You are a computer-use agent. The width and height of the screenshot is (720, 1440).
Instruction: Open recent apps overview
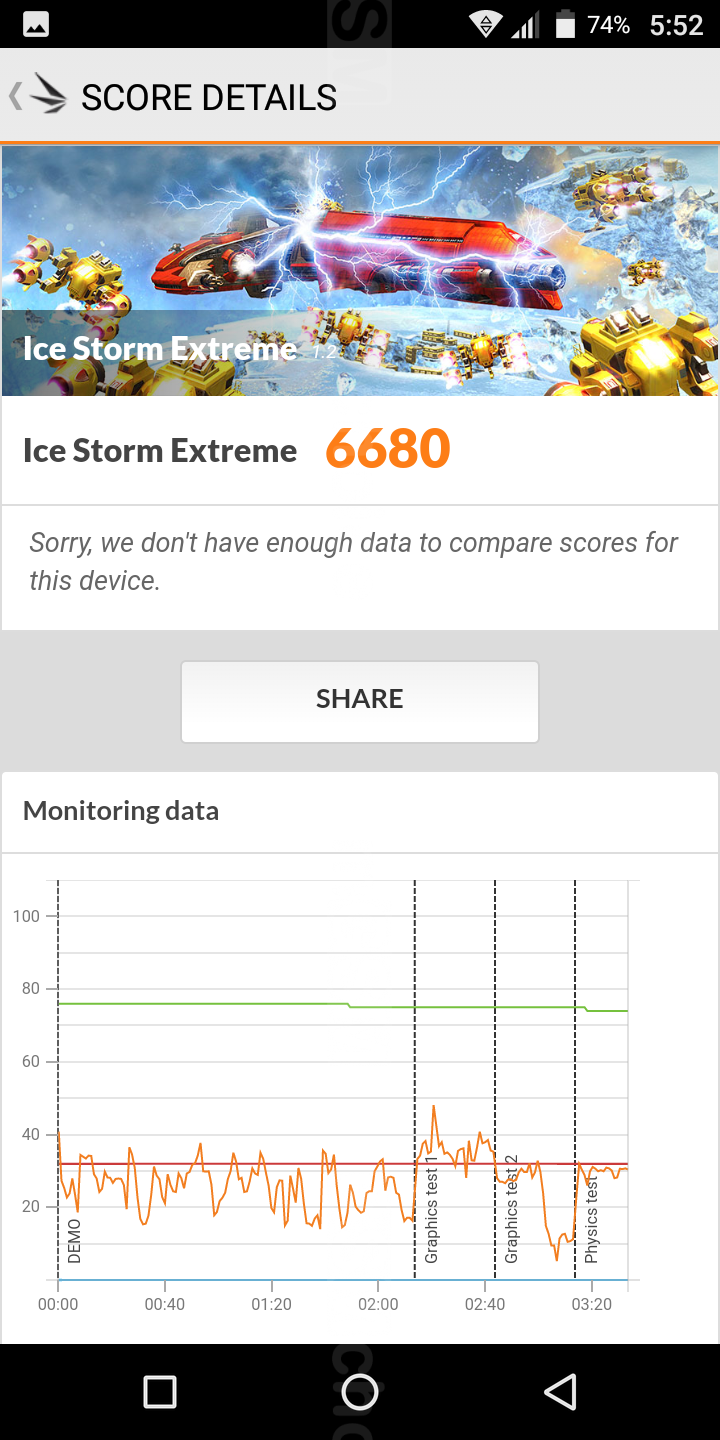click(160, 1391)
